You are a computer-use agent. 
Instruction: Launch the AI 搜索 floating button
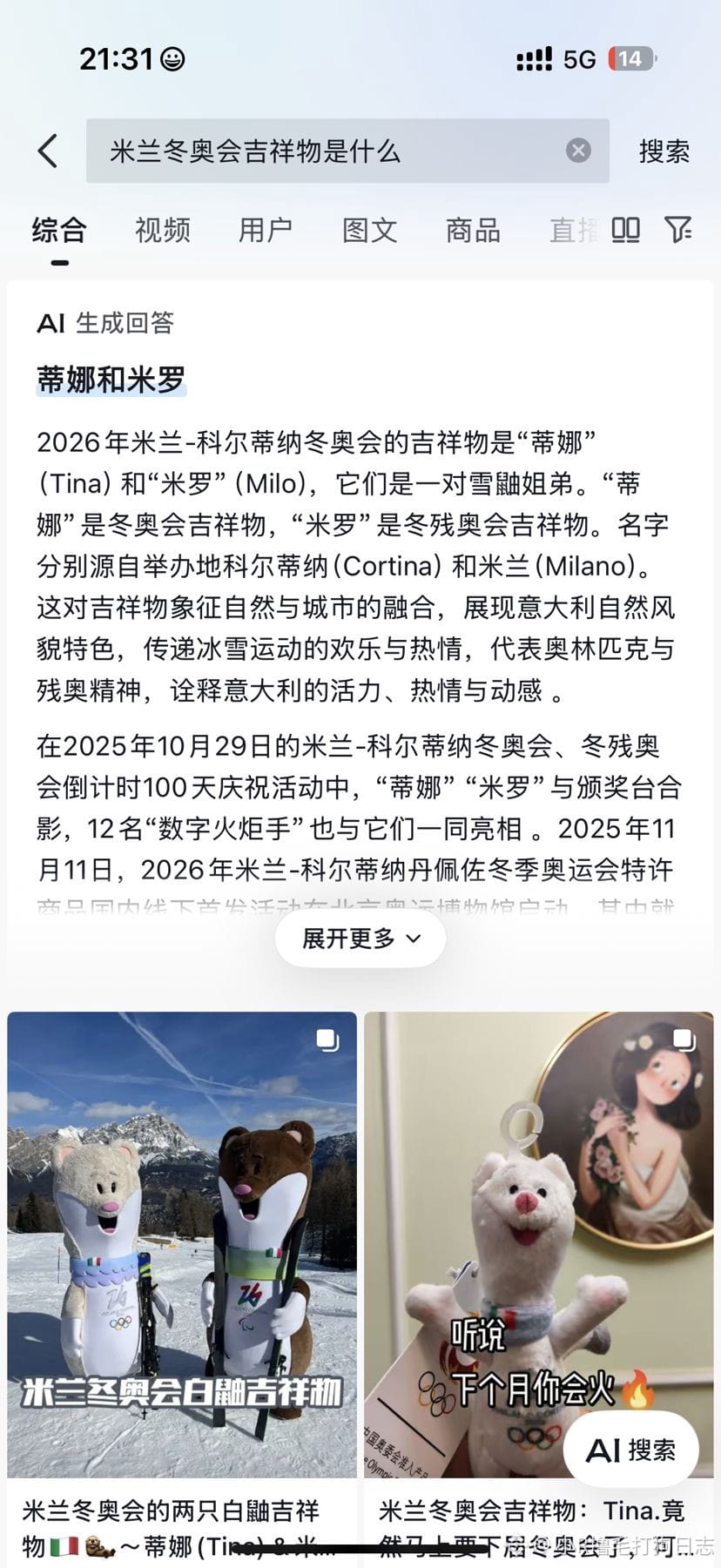[631, 1450]
